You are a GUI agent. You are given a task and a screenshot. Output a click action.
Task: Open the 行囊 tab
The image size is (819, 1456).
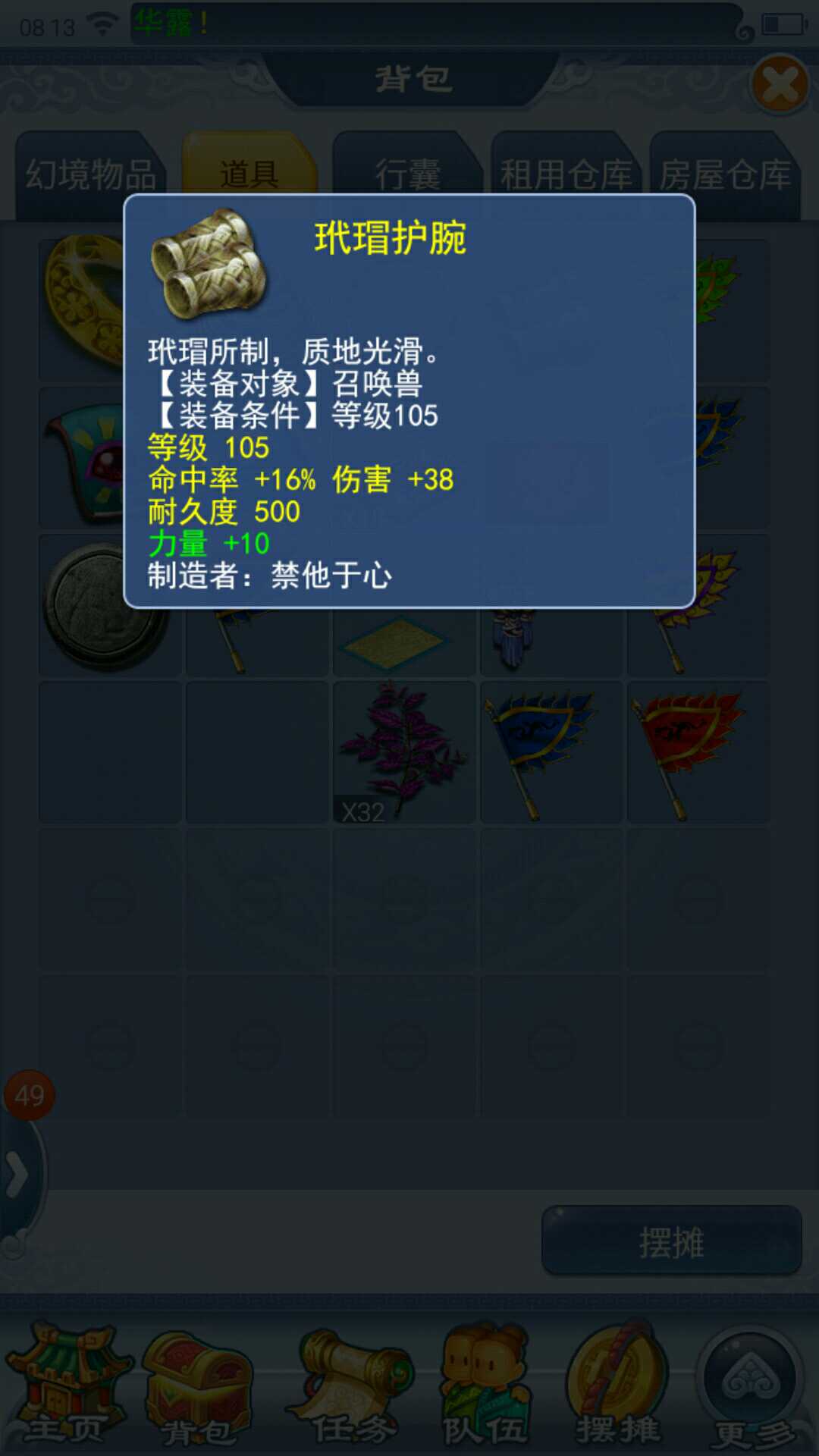407,174
